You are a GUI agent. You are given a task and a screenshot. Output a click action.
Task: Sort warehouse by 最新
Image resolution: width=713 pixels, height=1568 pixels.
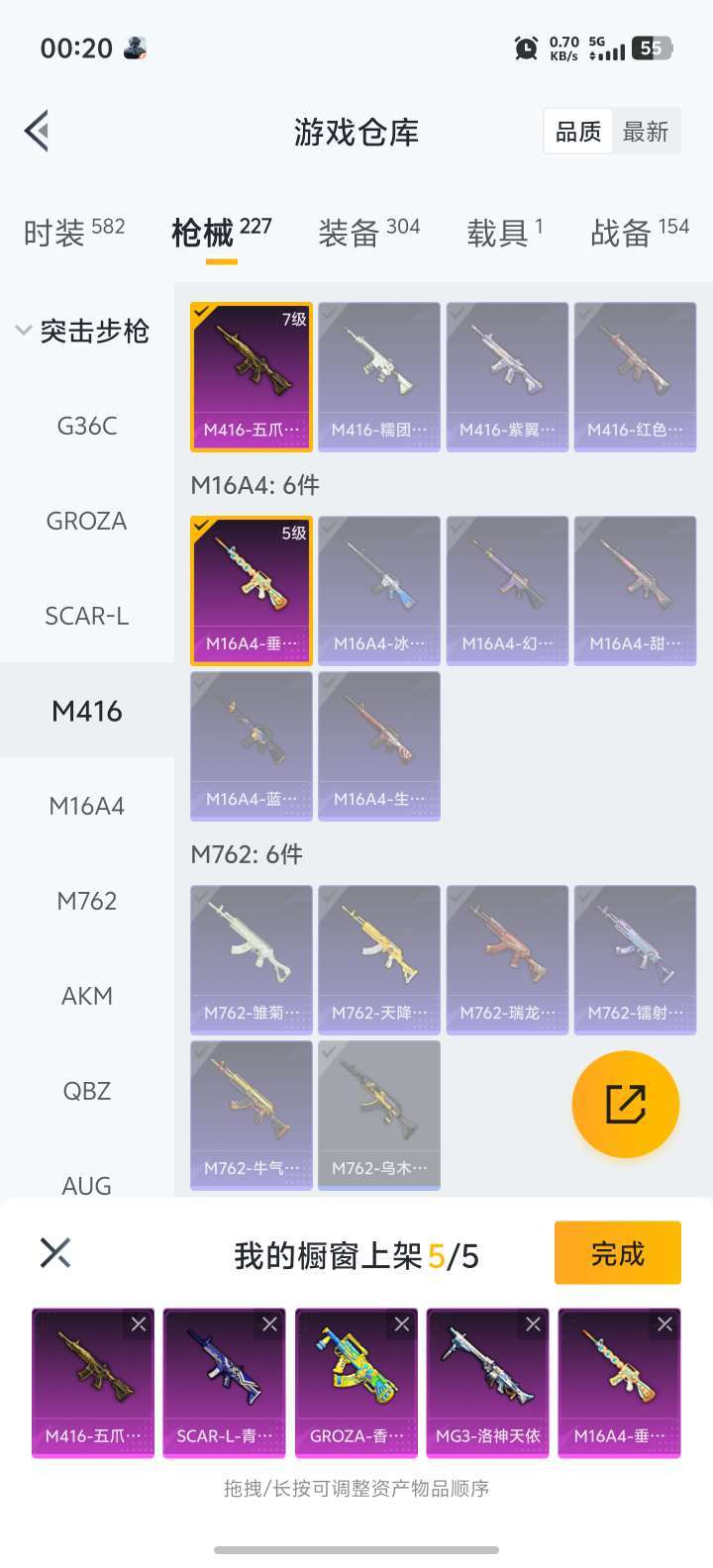(646, 132)
